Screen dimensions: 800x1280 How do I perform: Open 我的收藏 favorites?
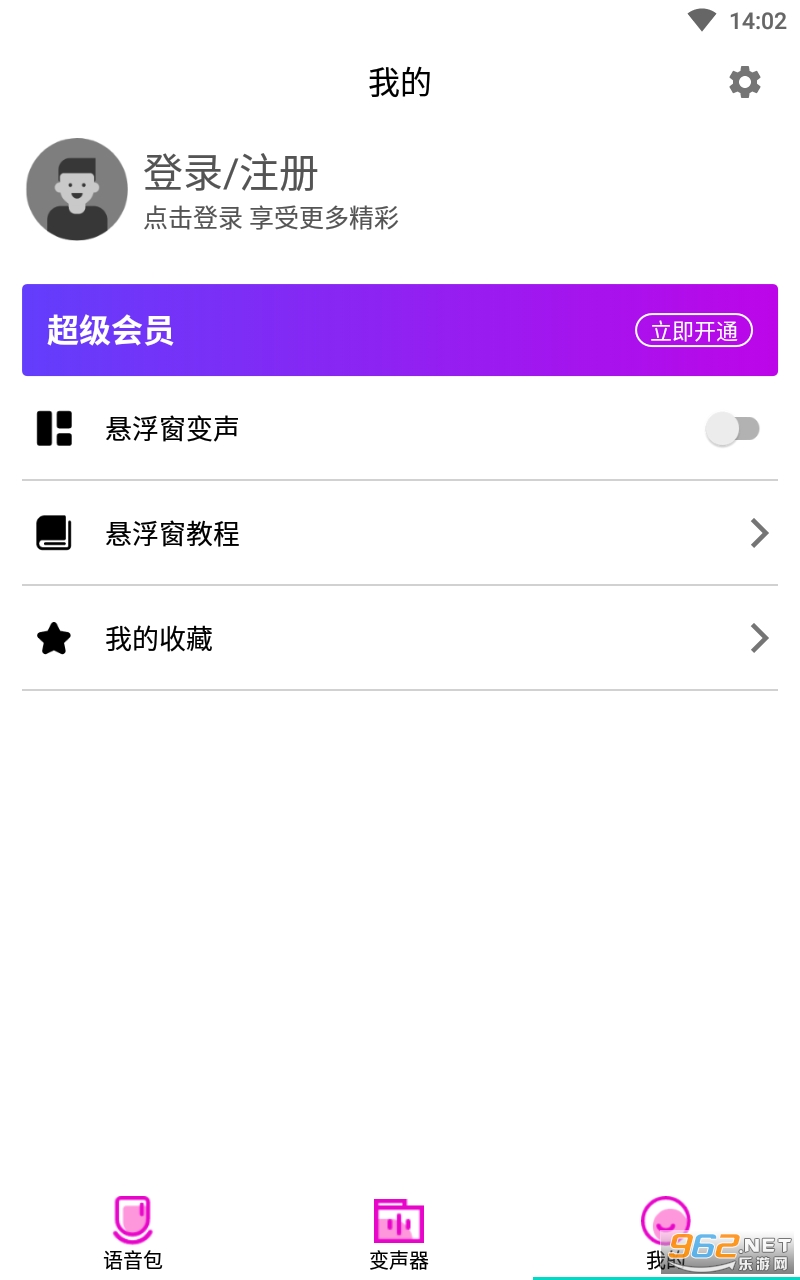click(400, 638)
